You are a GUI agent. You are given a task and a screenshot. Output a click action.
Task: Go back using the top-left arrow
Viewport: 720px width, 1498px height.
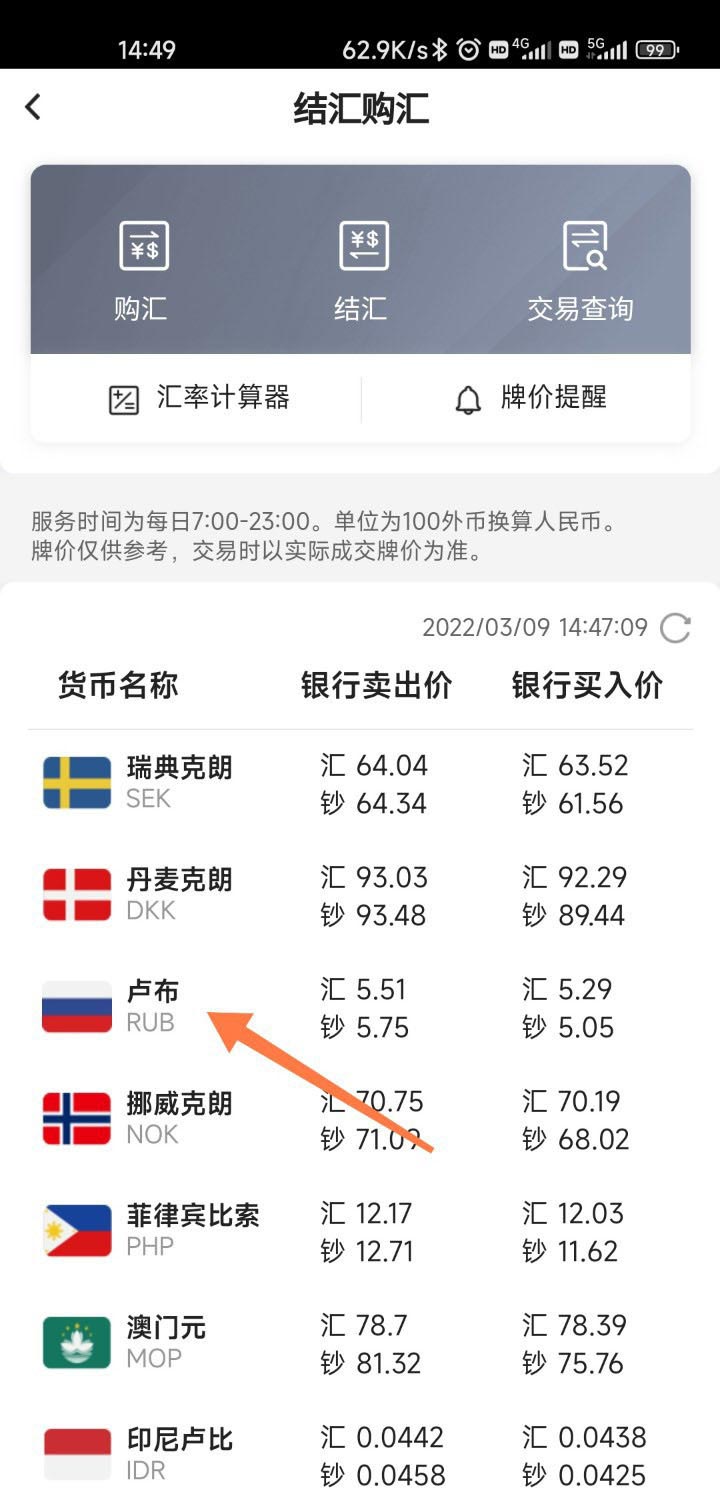pyautogui.click(x=33, y=107)
